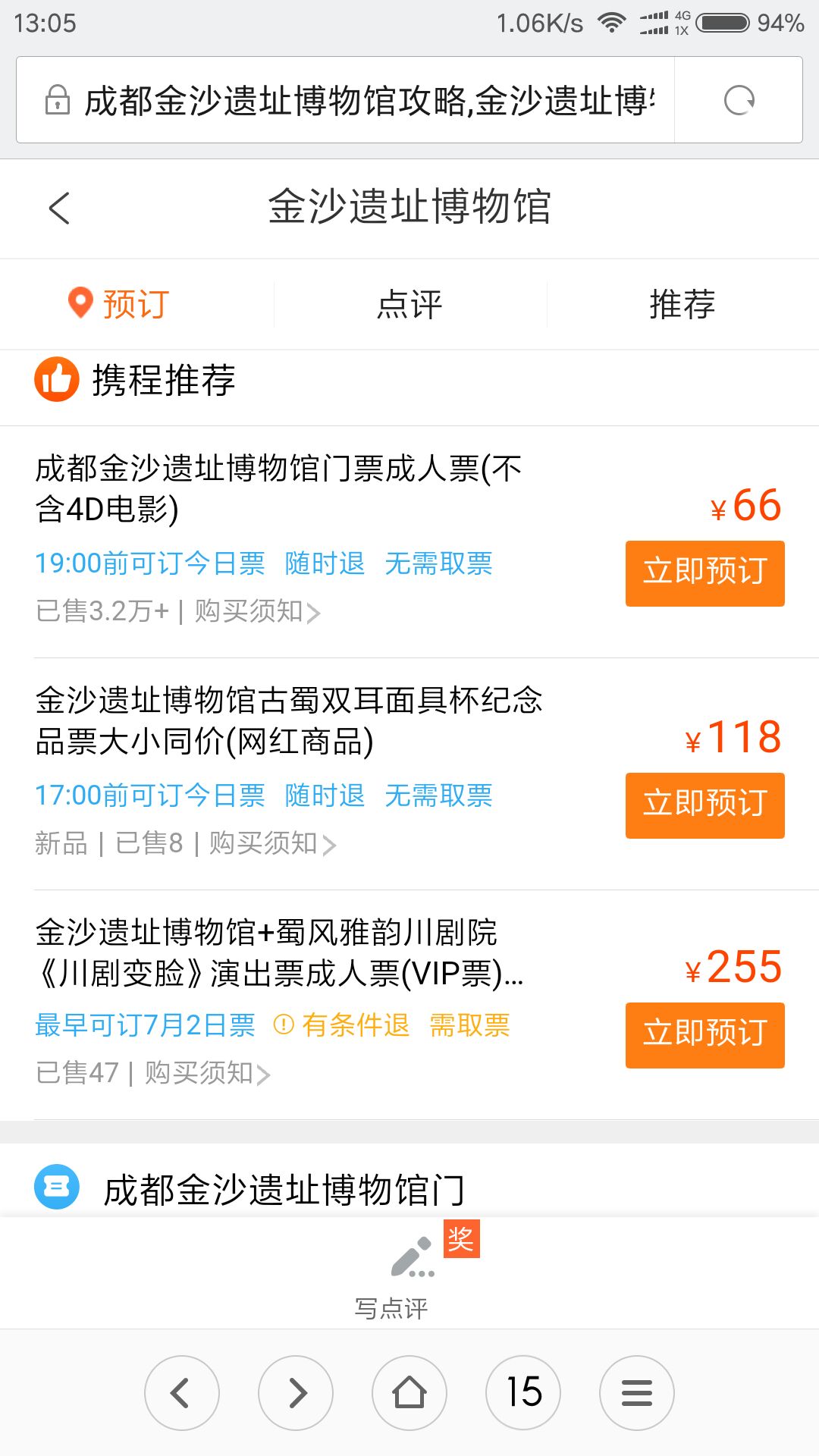This screenshot has height=1456, width=819.
Task: Switch to the 点评 tab
Action: coord(409,304)
